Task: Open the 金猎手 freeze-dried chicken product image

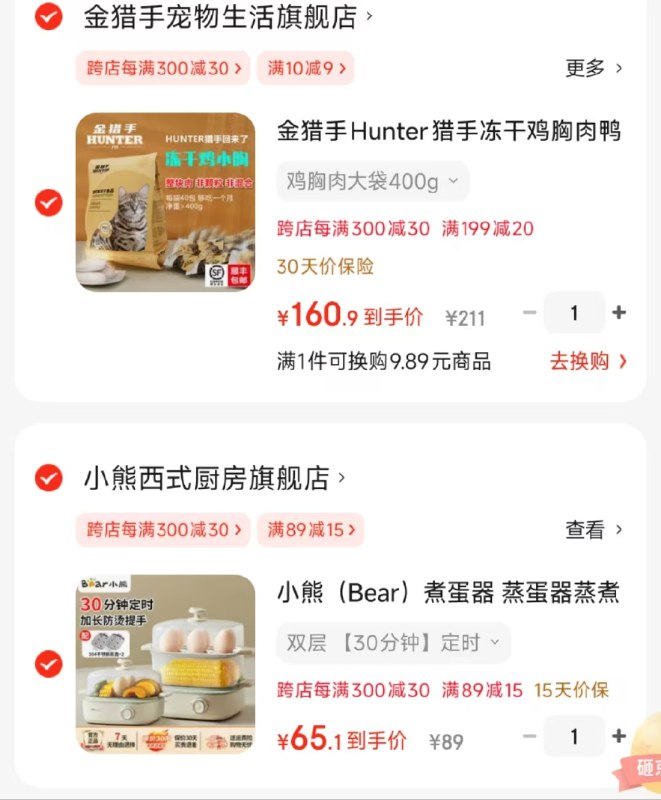Action: [x=165, y=202]
